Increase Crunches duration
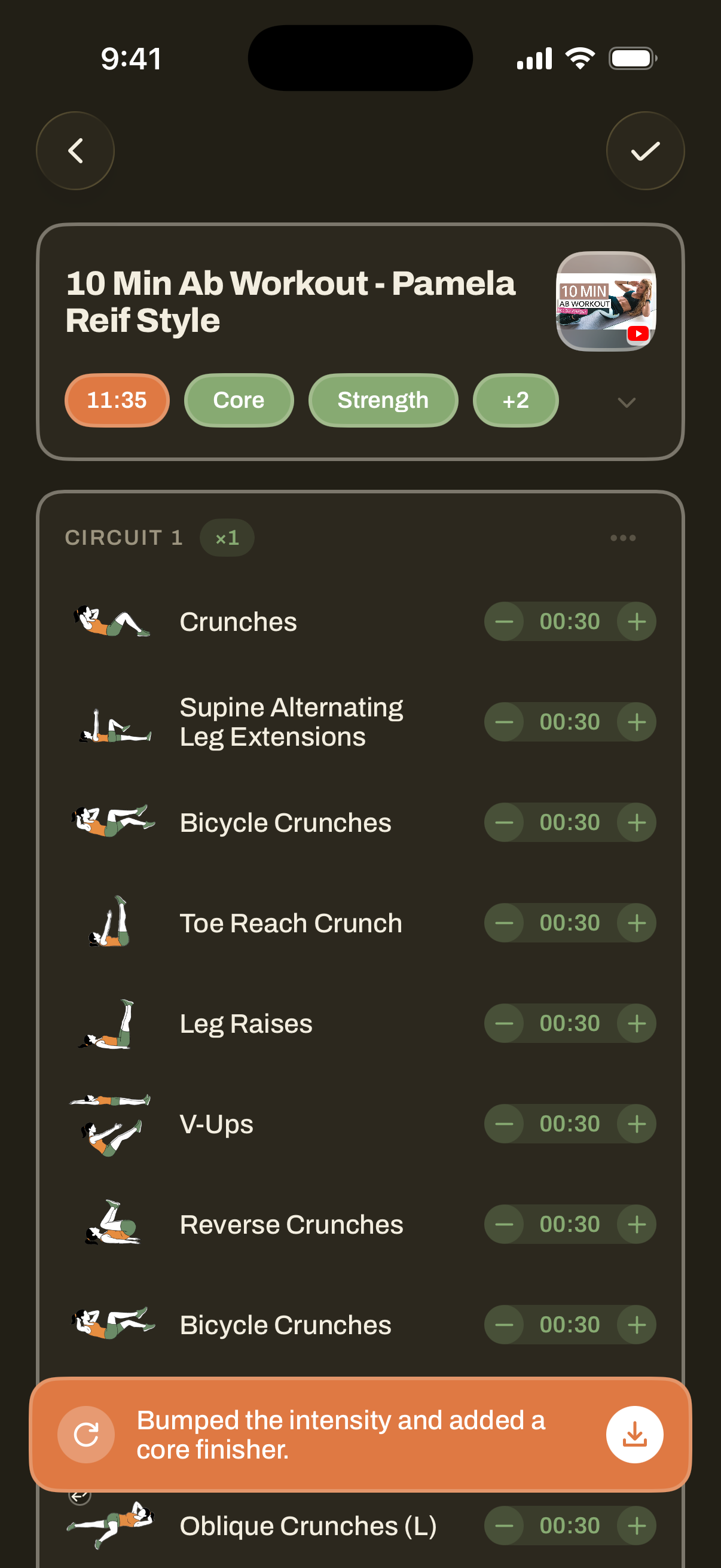This screenshot has height=1568, width=721. 637,621
